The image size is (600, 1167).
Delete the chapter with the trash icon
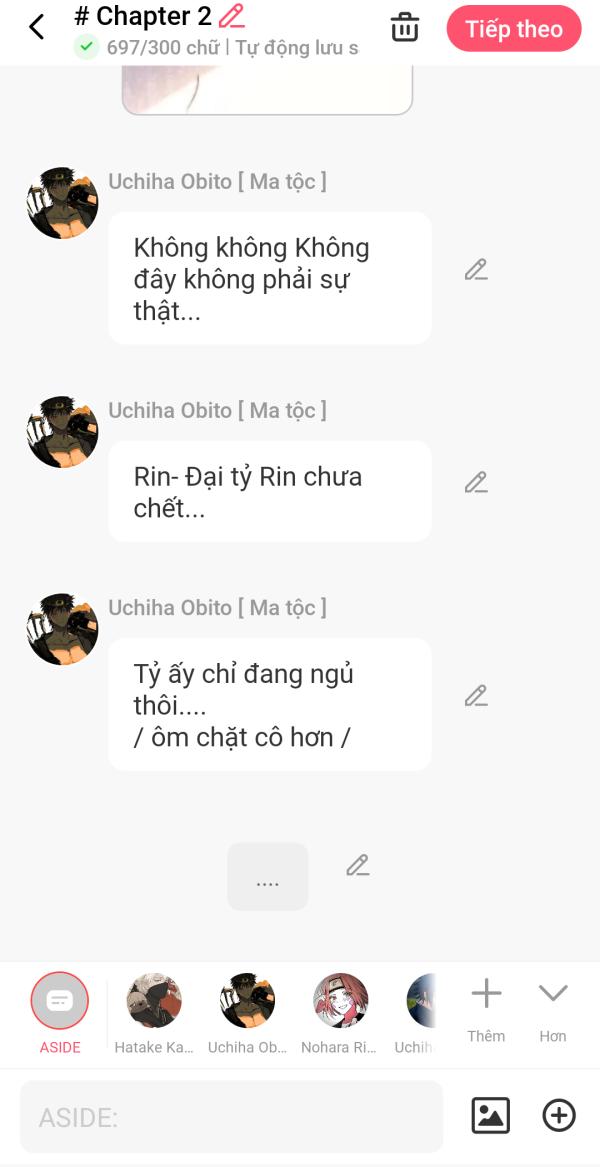404,28
